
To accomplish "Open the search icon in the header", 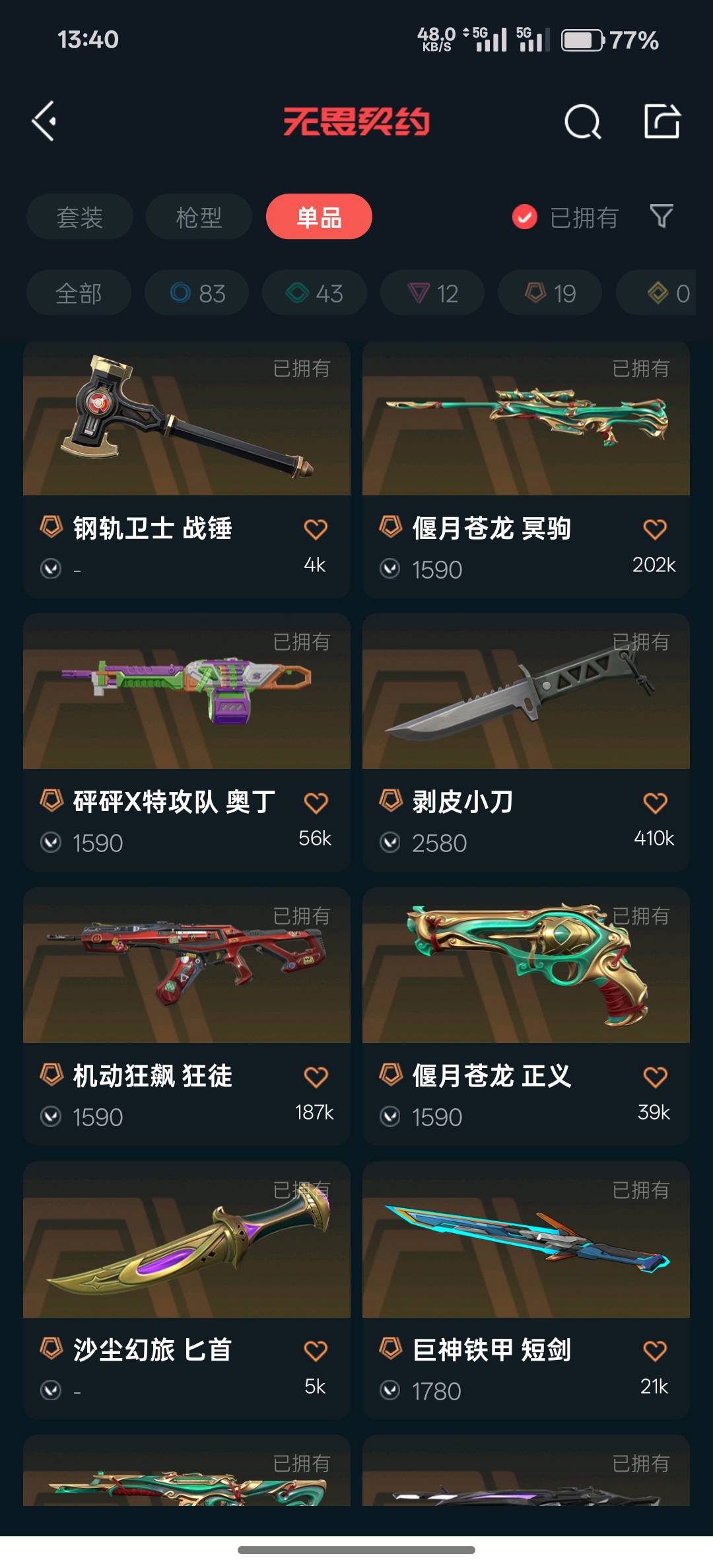I will [x=582, y=122].
